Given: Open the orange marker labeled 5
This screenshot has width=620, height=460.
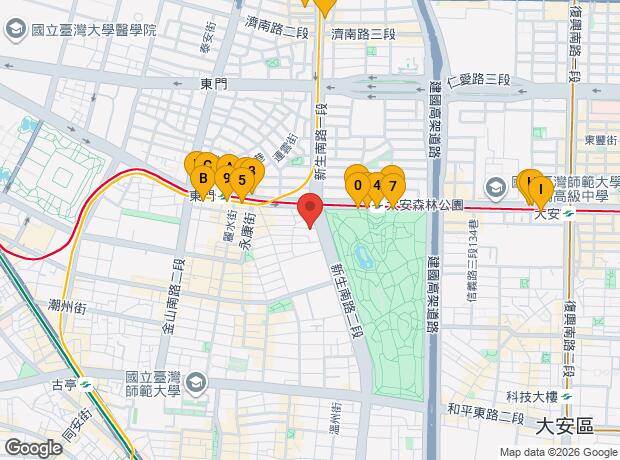Looking at the screenshot, I should click(242, 181).
